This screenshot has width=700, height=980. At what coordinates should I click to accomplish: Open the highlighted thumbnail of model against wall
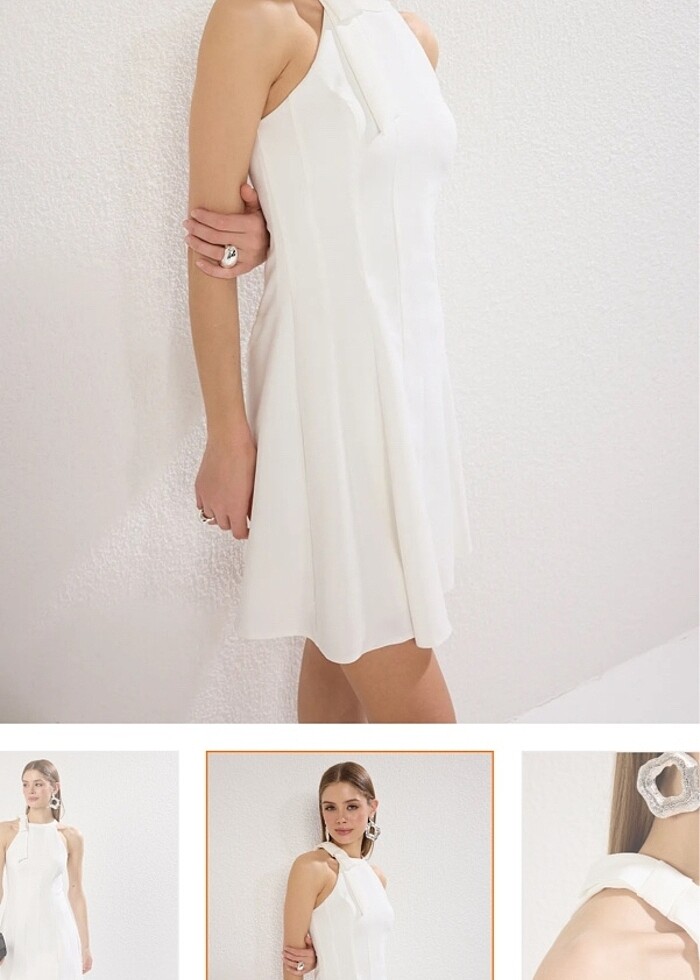pyautogui.click(x=350, y=866)
